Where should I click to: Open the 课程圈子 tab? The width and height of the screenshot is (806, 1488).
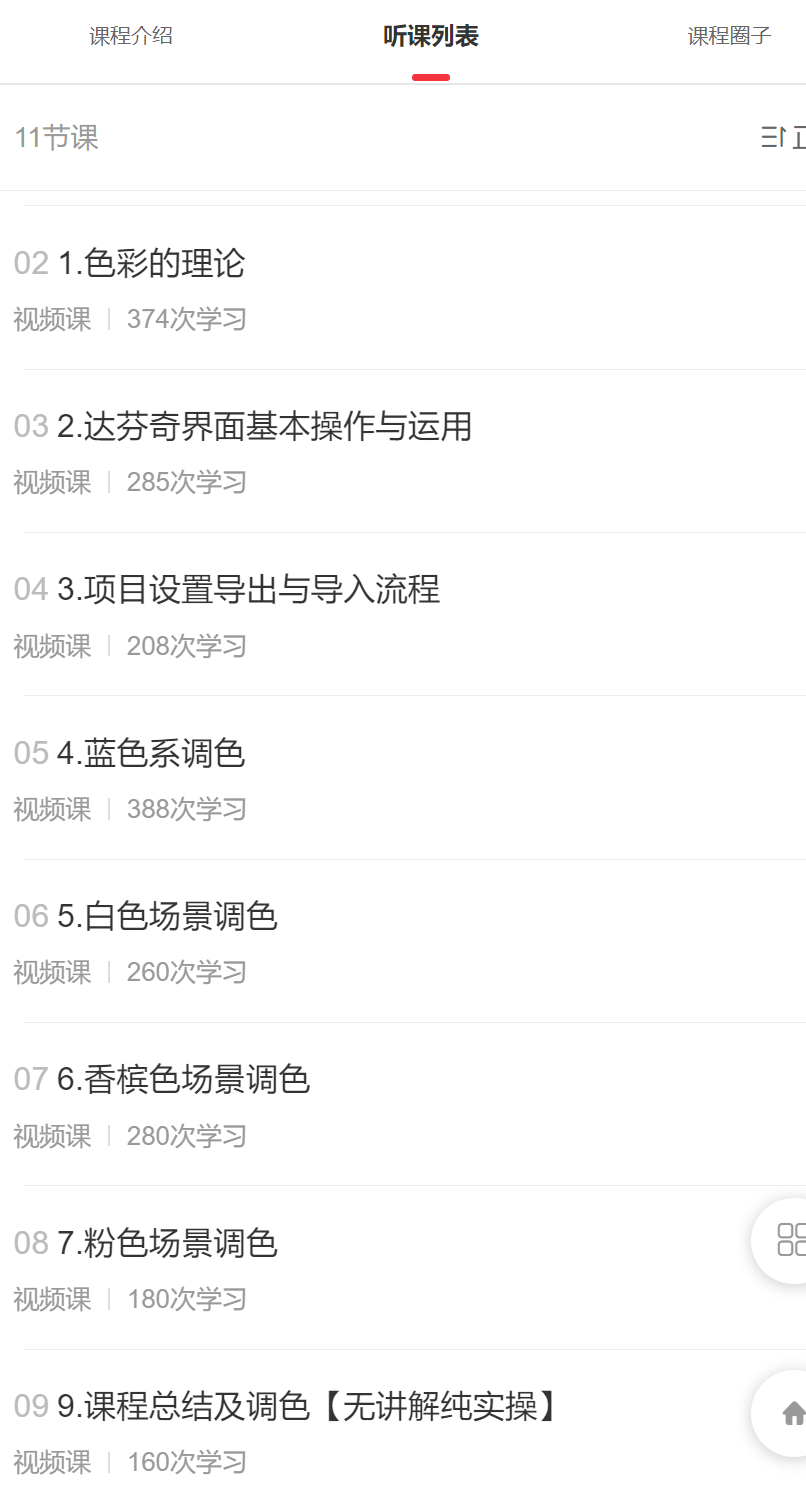[x=729, y=37]
